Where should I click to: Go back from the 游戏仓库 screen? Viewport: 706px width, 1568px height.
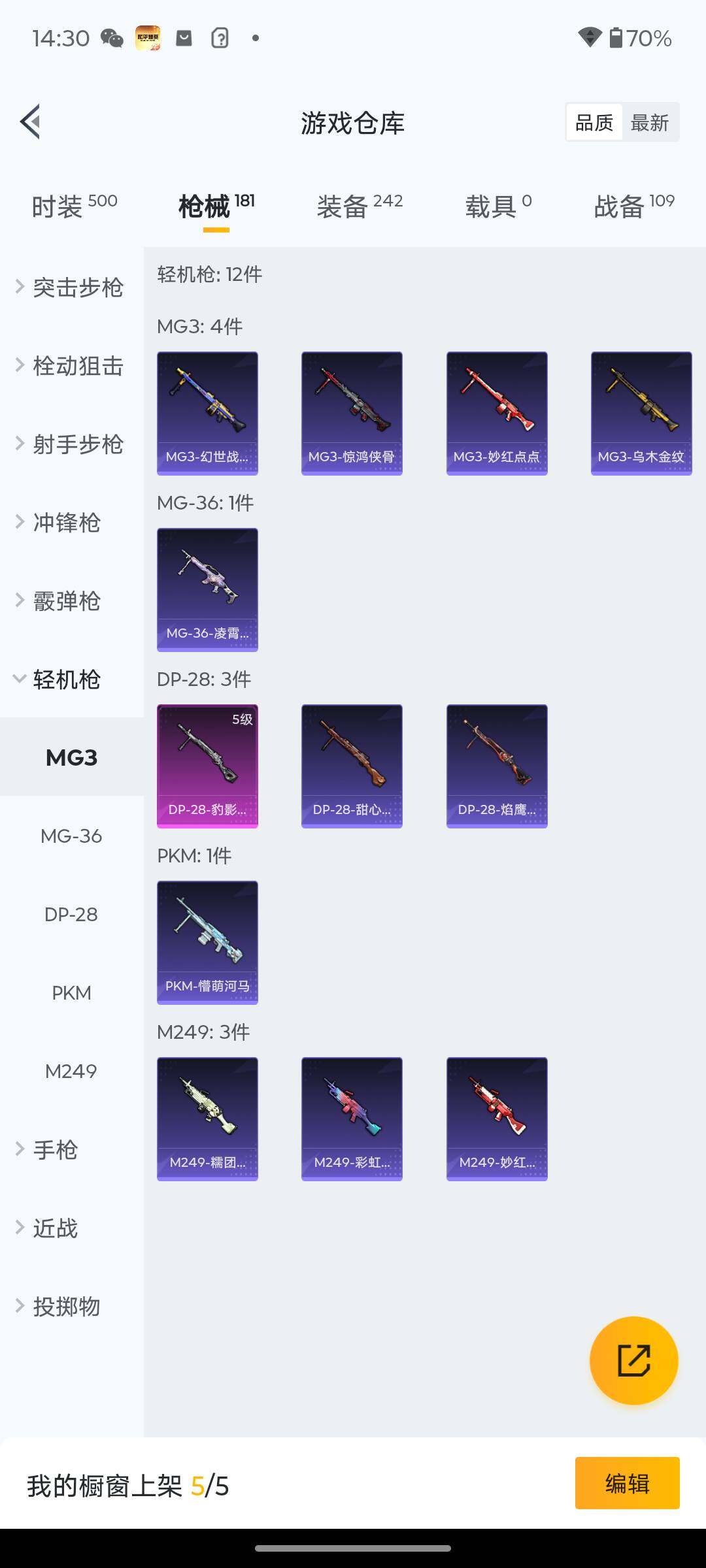click(31, 122)
